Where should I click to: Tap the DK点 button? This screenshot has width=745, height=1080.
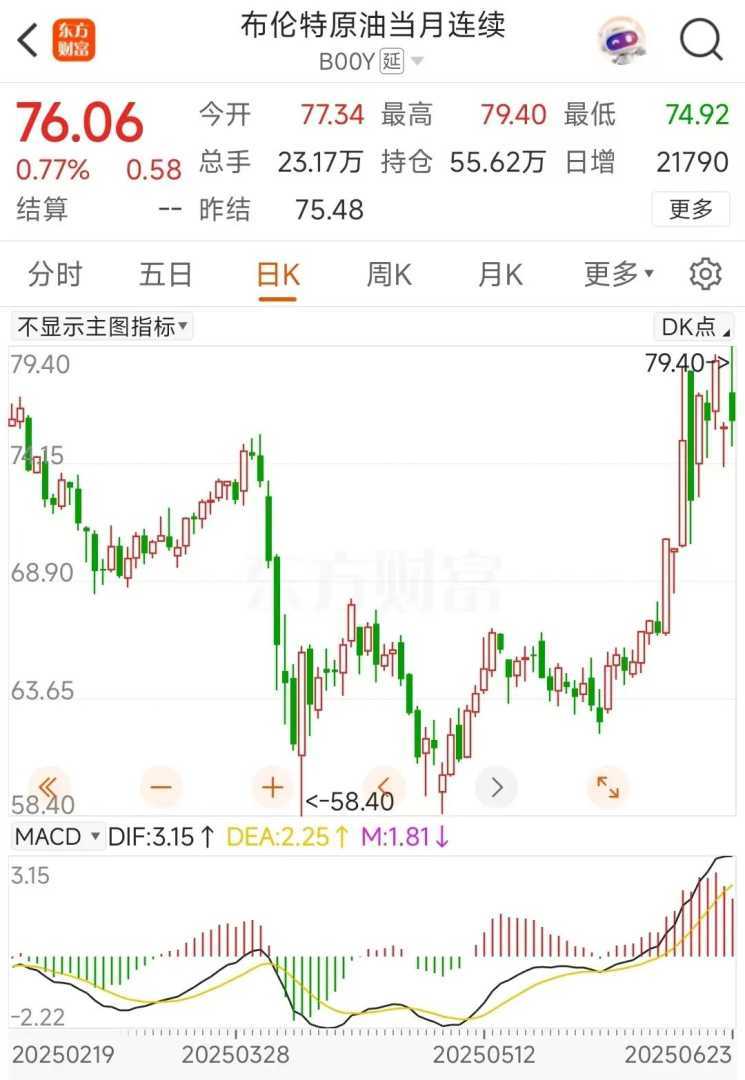pos(693,327)
